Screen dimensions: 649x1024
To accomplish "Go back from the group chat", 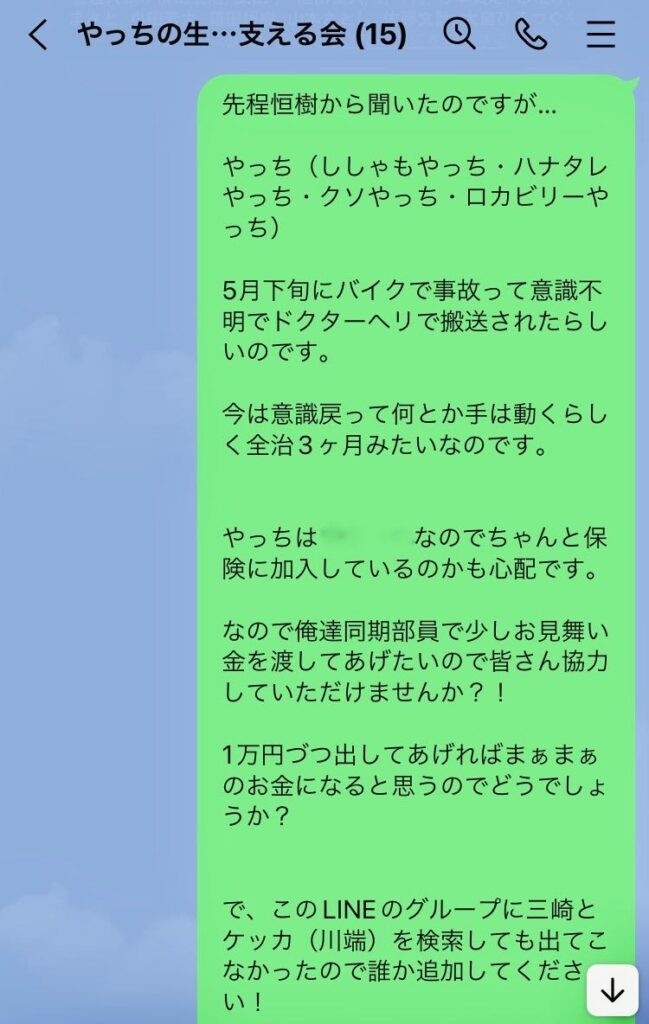I will (38, 36).
